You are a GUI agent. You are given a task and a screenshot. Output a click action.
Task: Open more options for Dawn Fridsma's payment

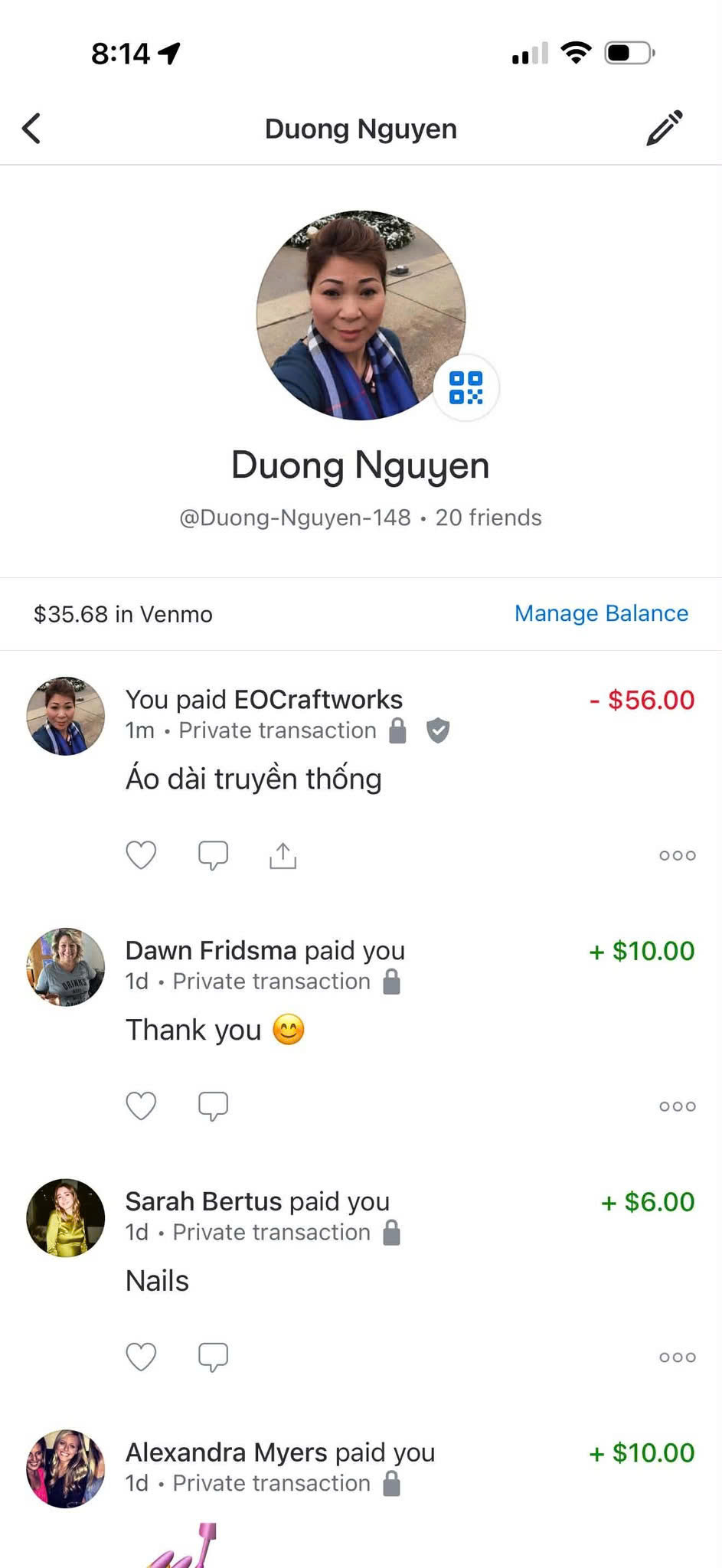(x=677, y=1106)
